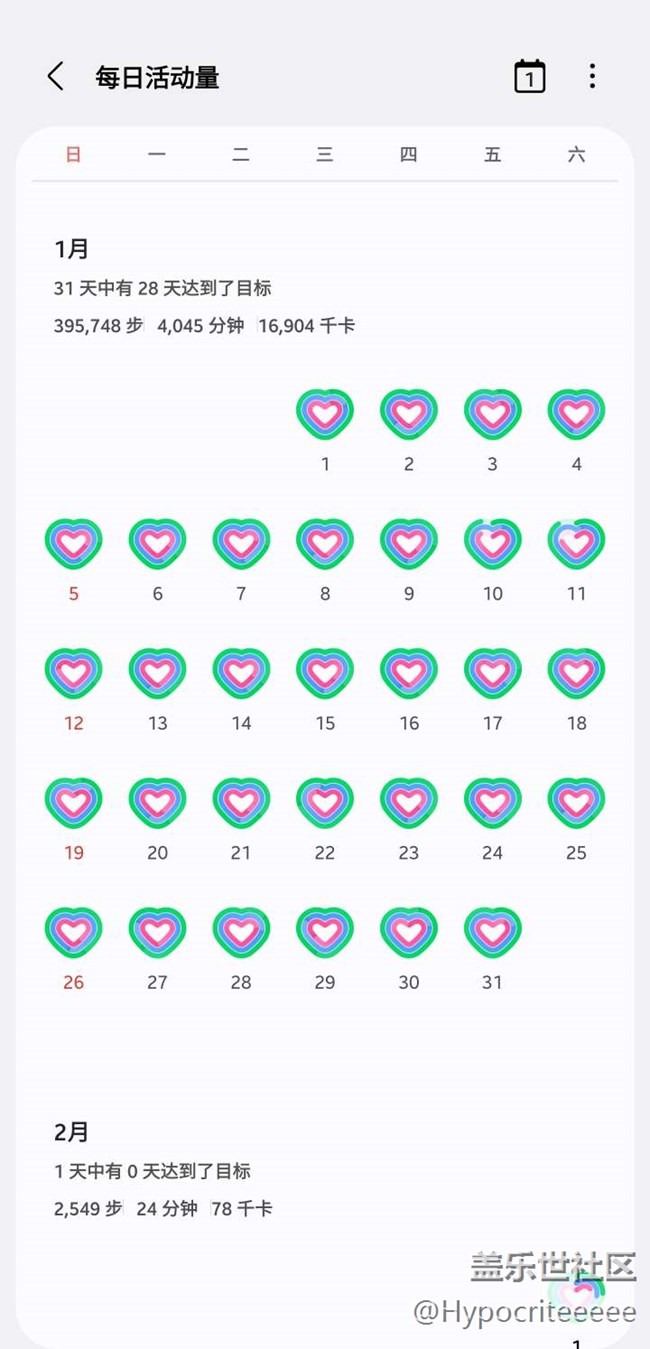The image size is (650, 1349).
Task: Tap the heart for January 22
Action: [325, 803]
